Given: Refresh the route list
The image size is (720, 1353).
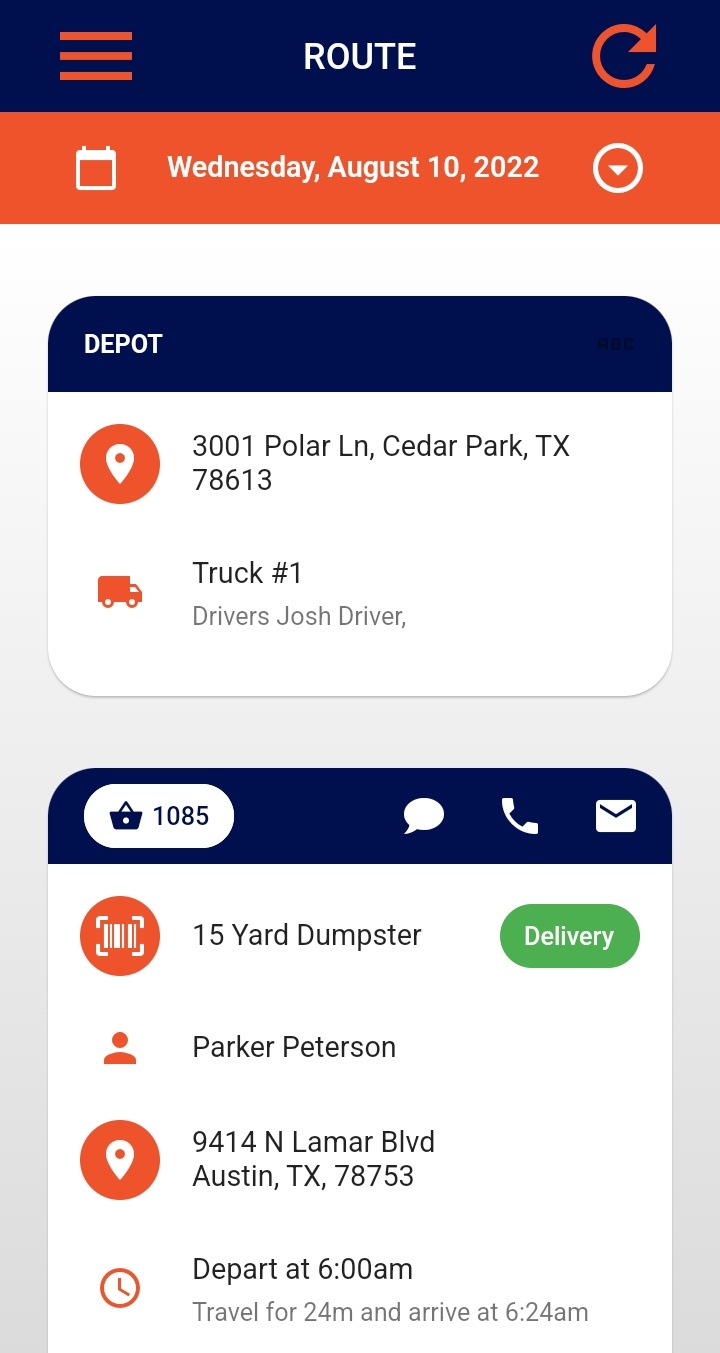Looking at the screenshot, I should (623, 56).
